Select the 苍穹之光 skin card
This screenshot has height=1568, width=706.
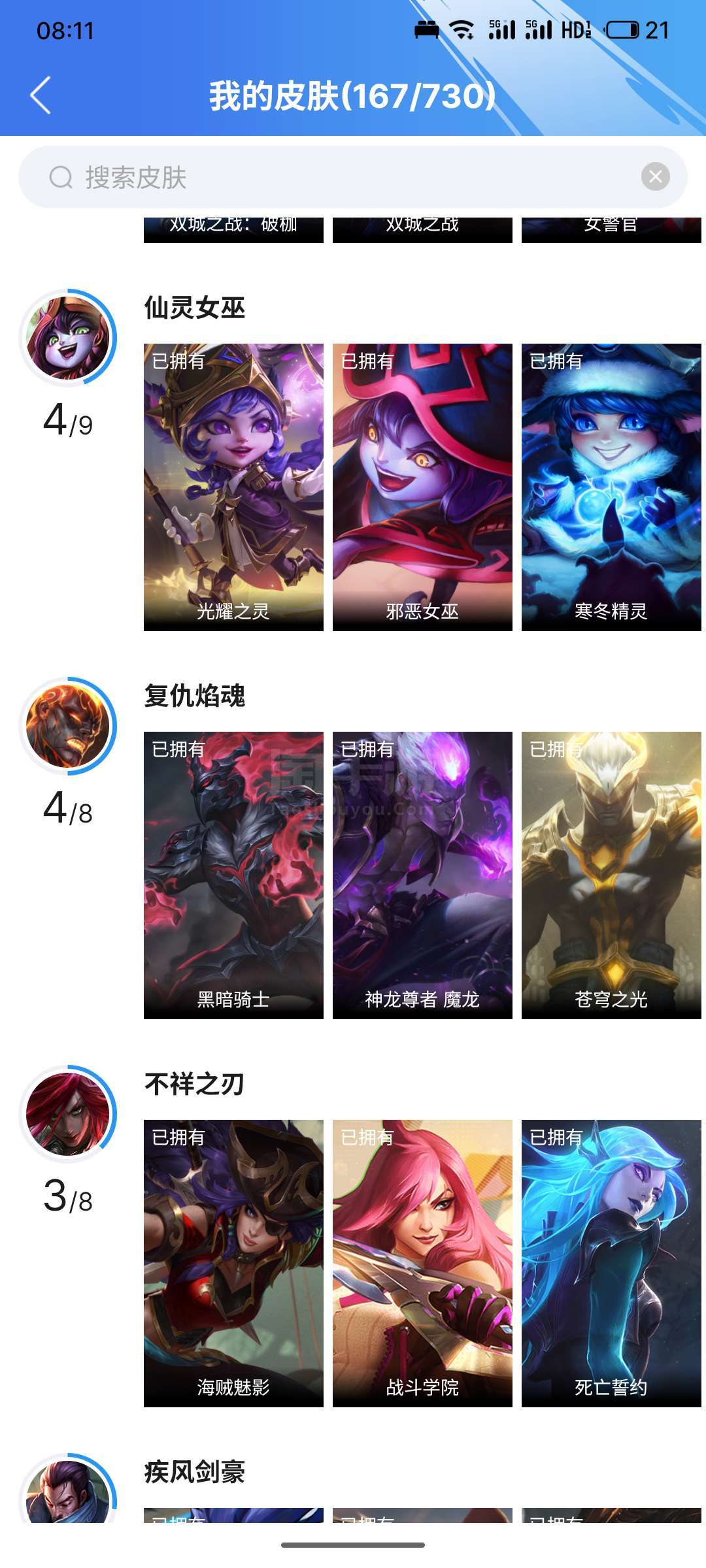pyautogui.click(x=611, y=875)
